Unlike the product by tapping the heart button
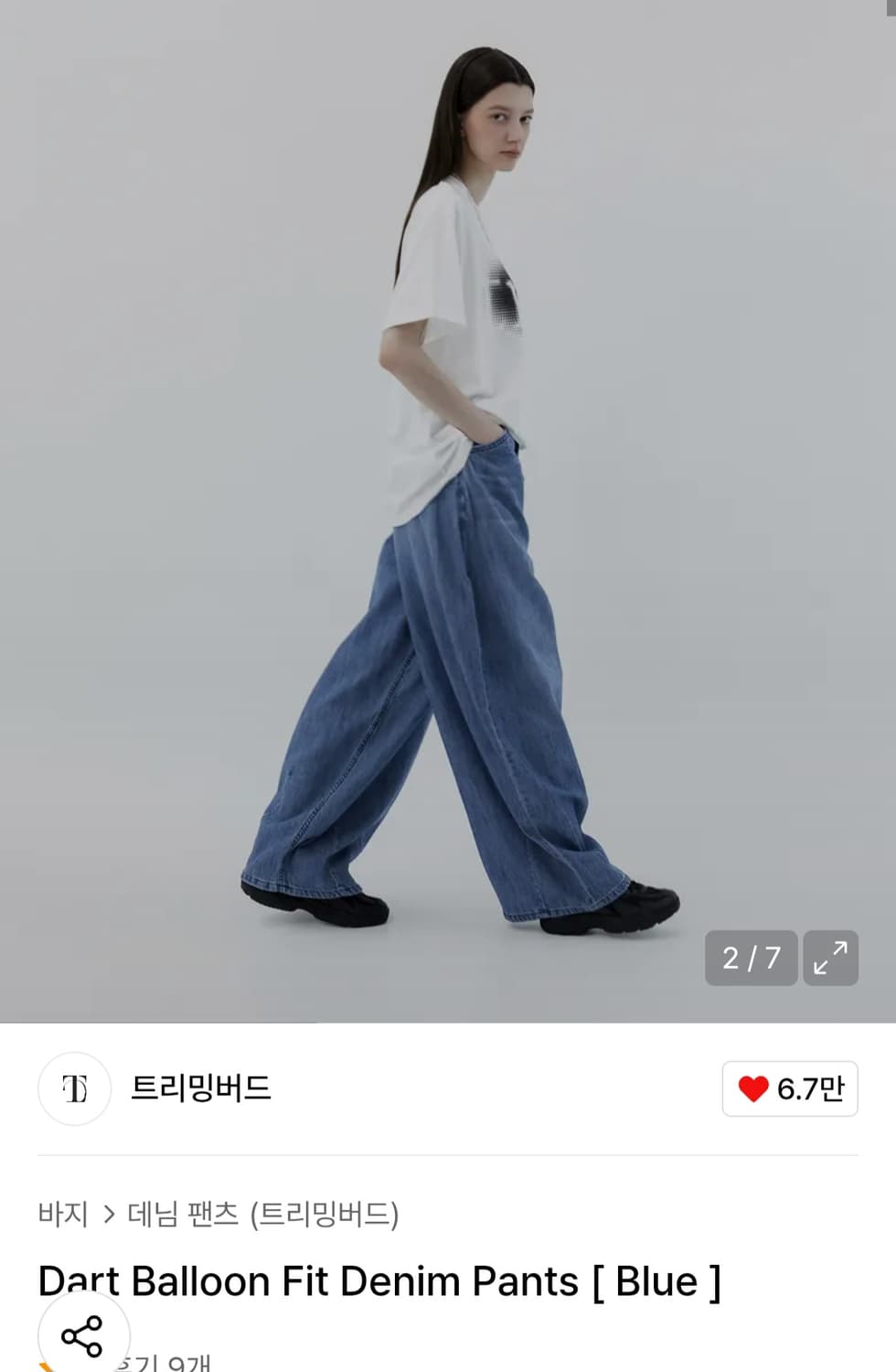The width and height of the screenshot is (896, 1372). pos(788,1089)
